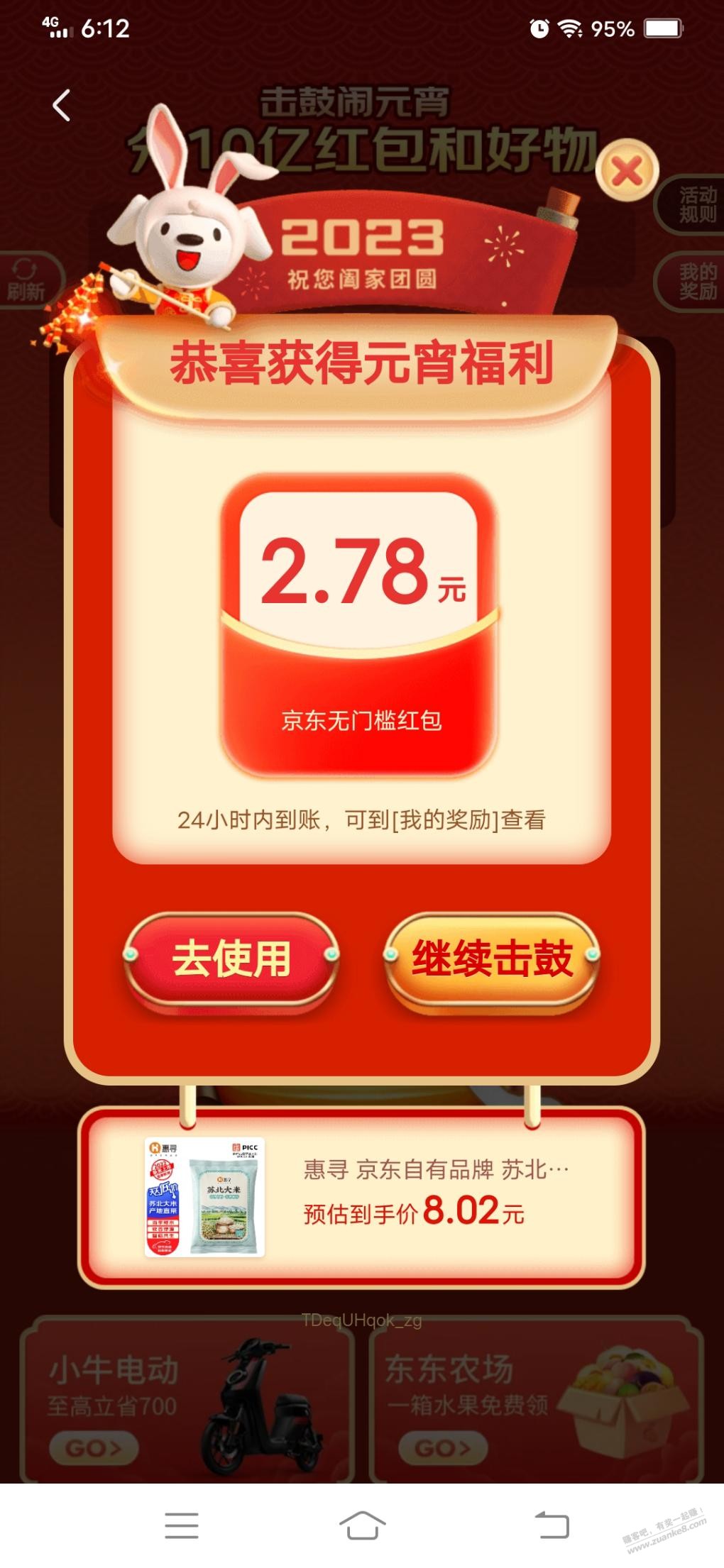Screen dimensions: 724x1568
Task: Go back using the top-left arrow
Action: click(62, 106)
